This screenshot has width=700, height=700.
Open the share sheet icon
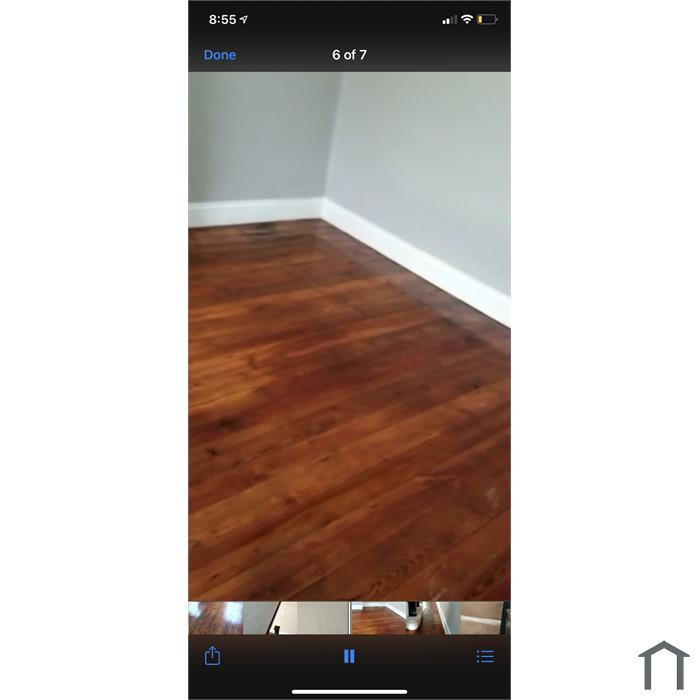[212, 656]
